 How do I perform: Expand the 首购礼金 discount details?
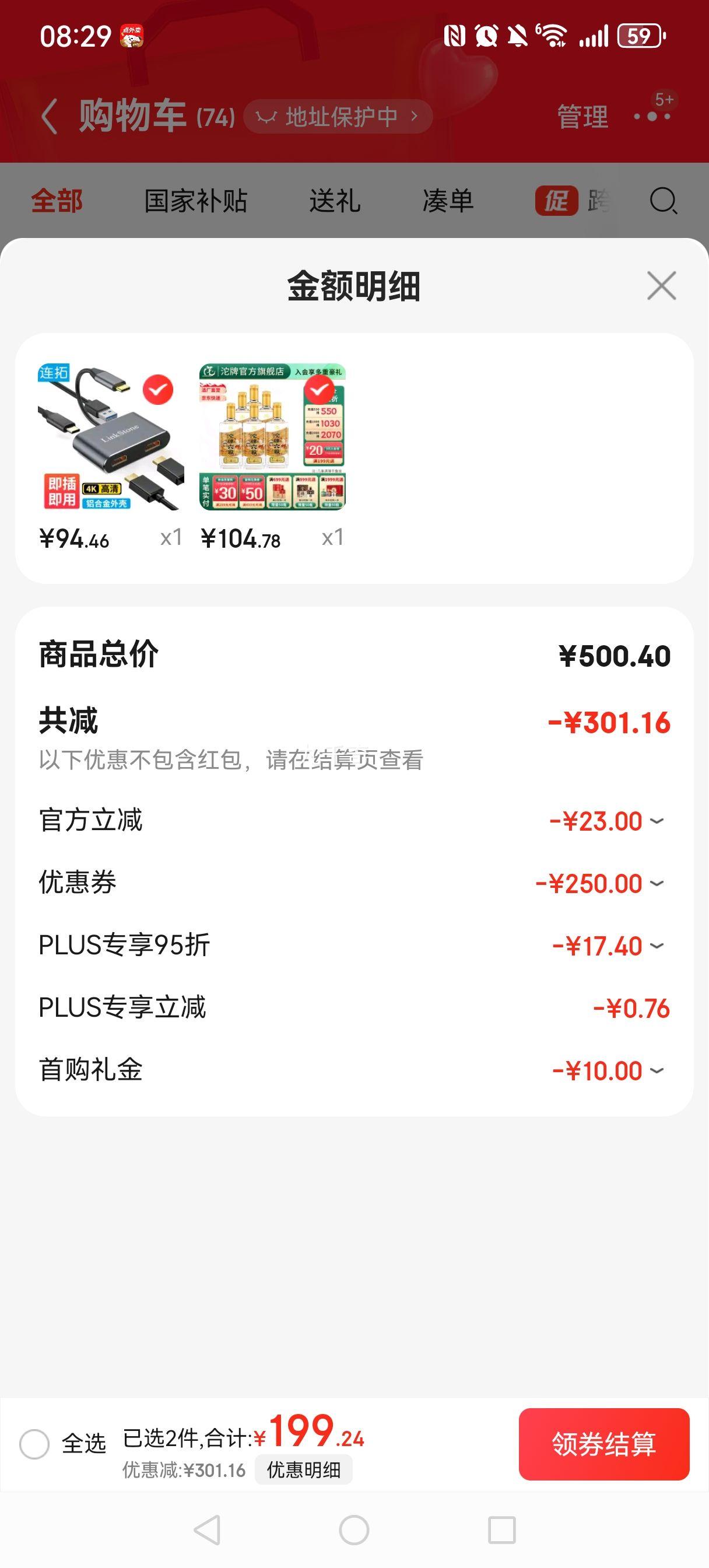pyautogui.click(x=656, y=1070)
